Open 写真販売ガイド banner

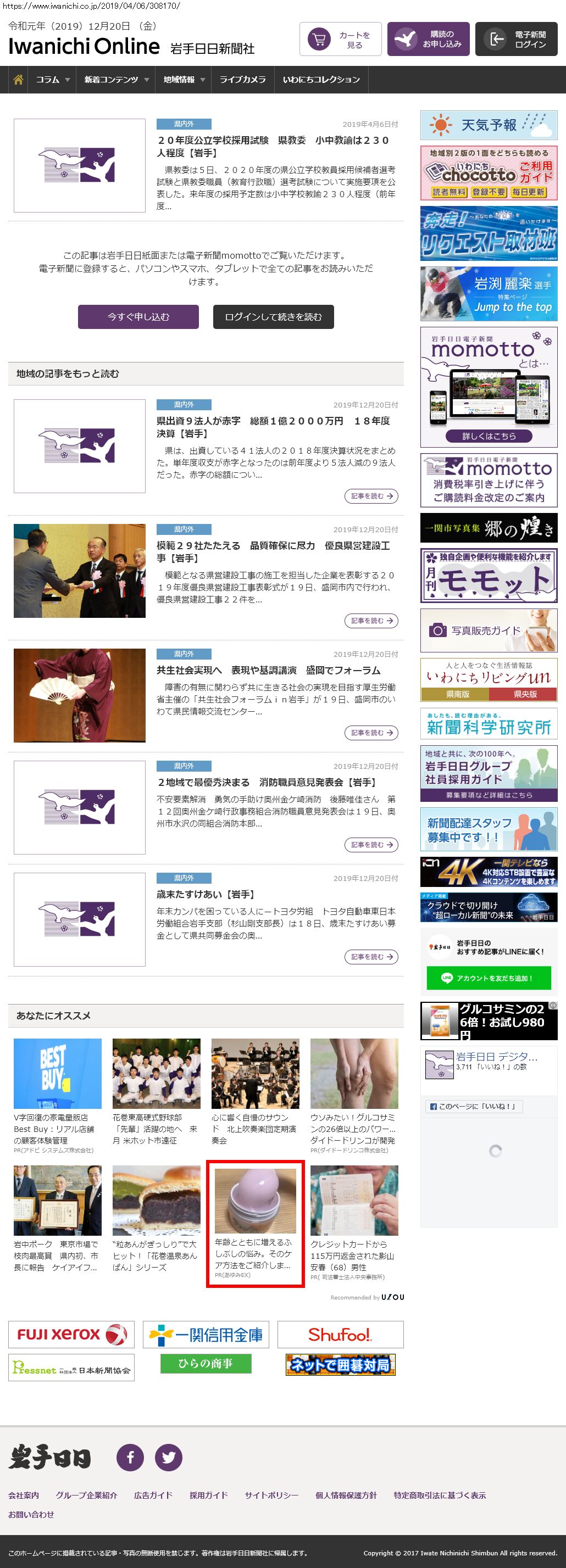click(x=489, y=630)
